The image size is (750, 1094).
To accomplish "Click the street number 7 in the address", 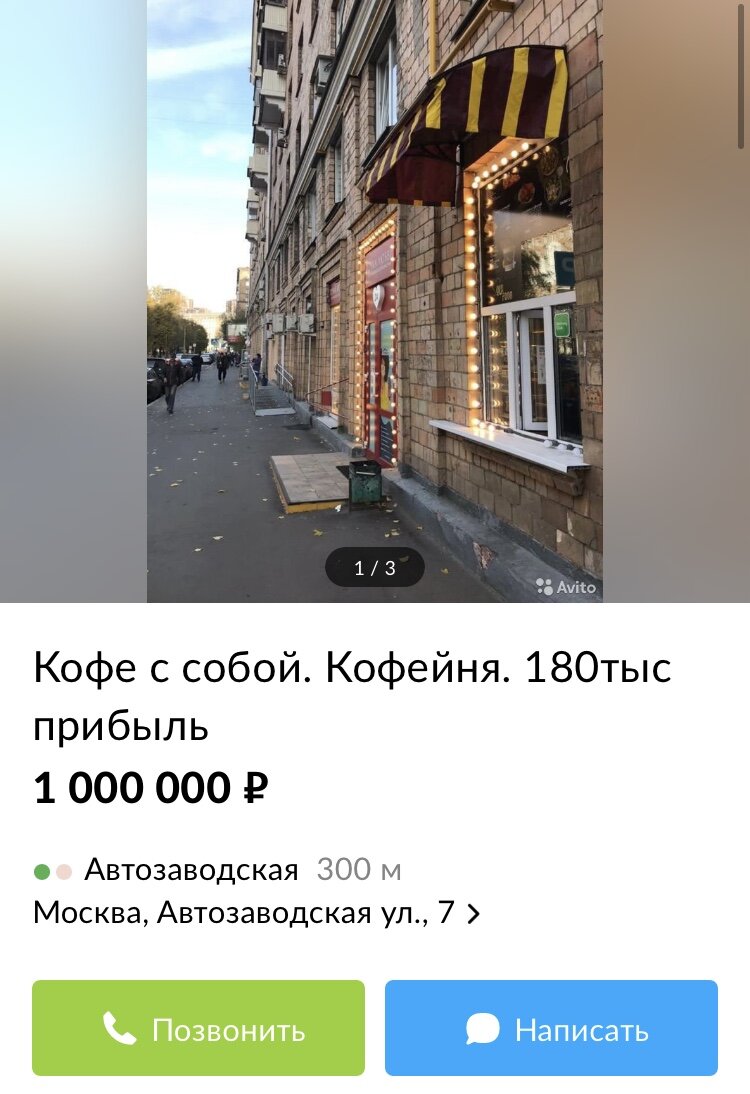I will pos(452,911).
